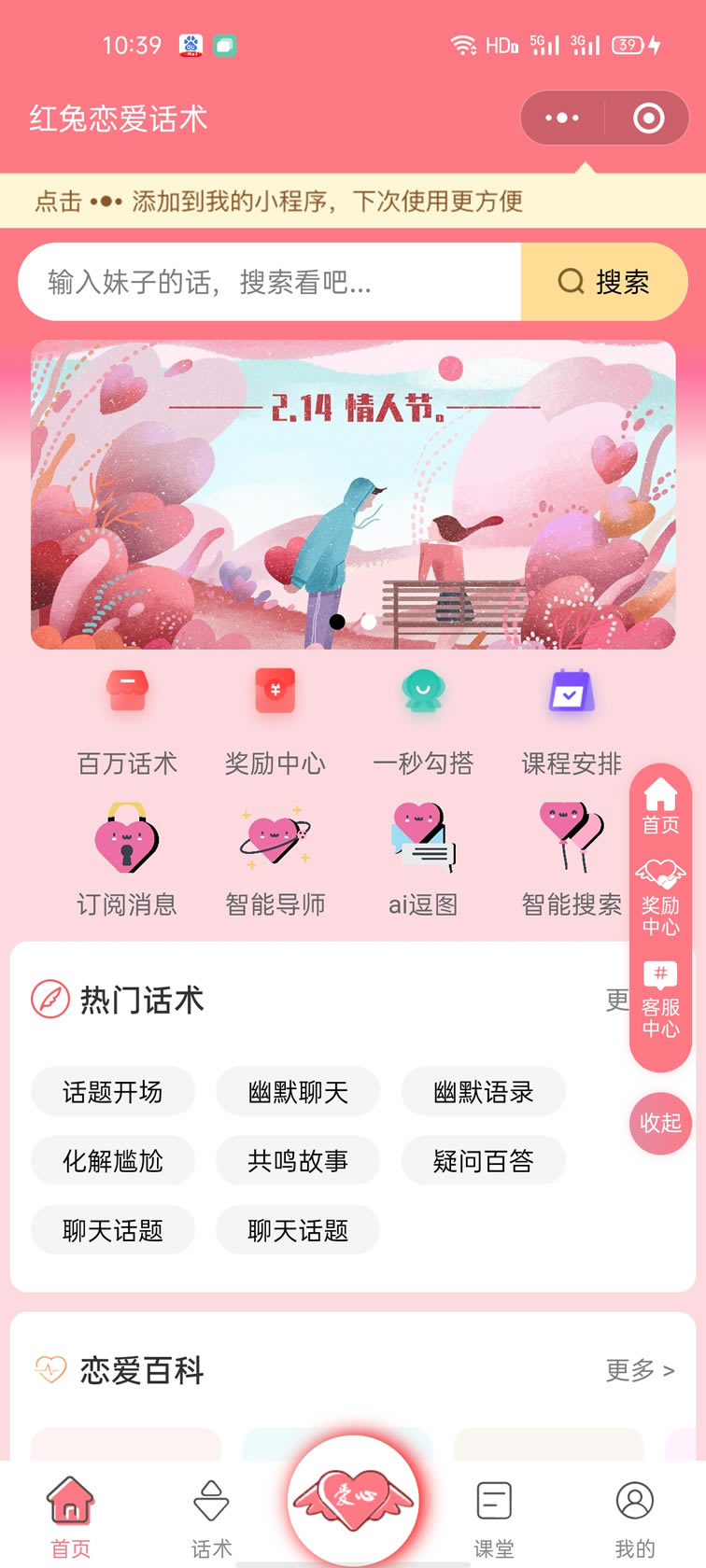Open the mini program three-dot menu
This screenshot has width=706, height=1568.
tap(562, 119)
